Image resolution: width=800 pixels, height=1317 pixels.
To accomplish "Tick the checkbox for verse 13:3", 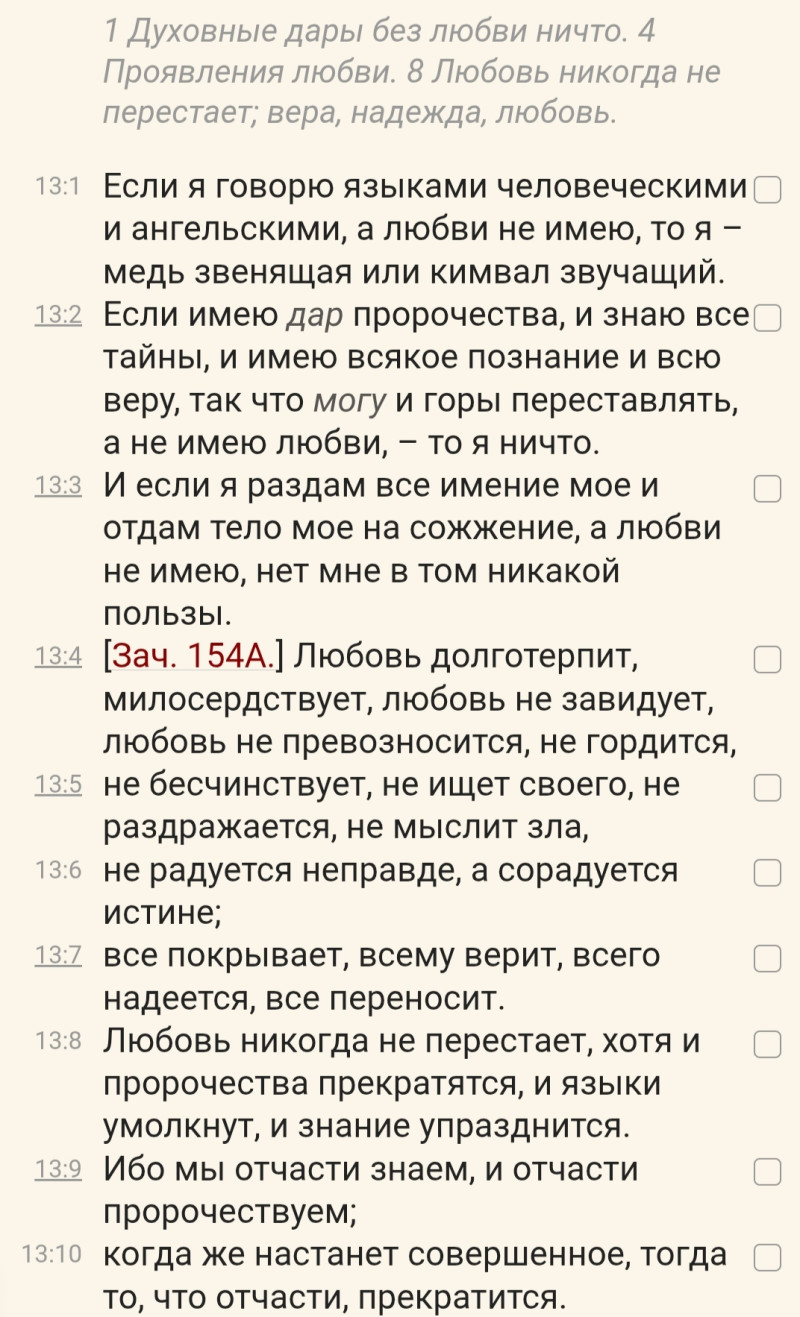I will tap(767, 488).
